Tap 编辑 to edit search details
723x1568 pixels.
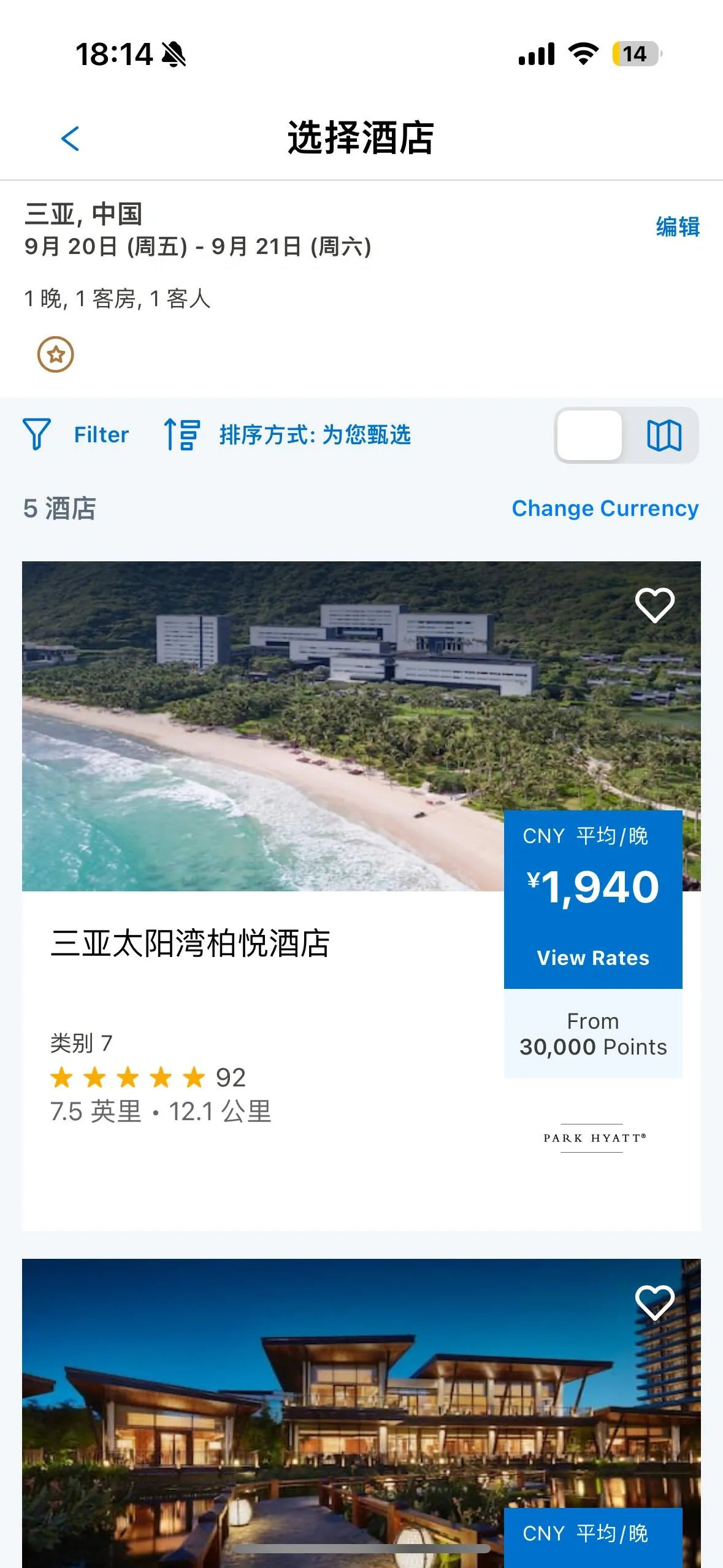click(677, 227)
